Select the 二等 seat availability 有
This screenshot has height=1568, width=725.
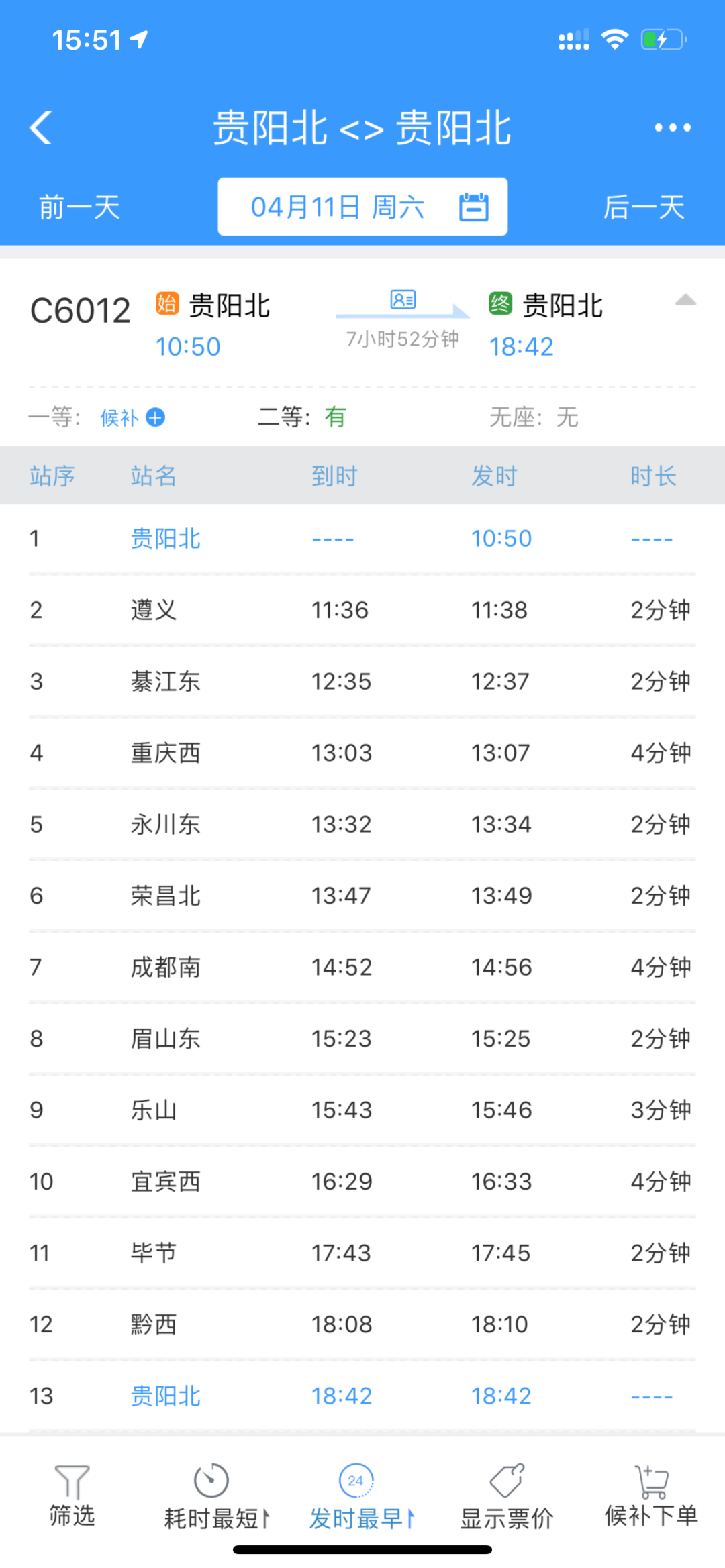[x=335, y=416]
